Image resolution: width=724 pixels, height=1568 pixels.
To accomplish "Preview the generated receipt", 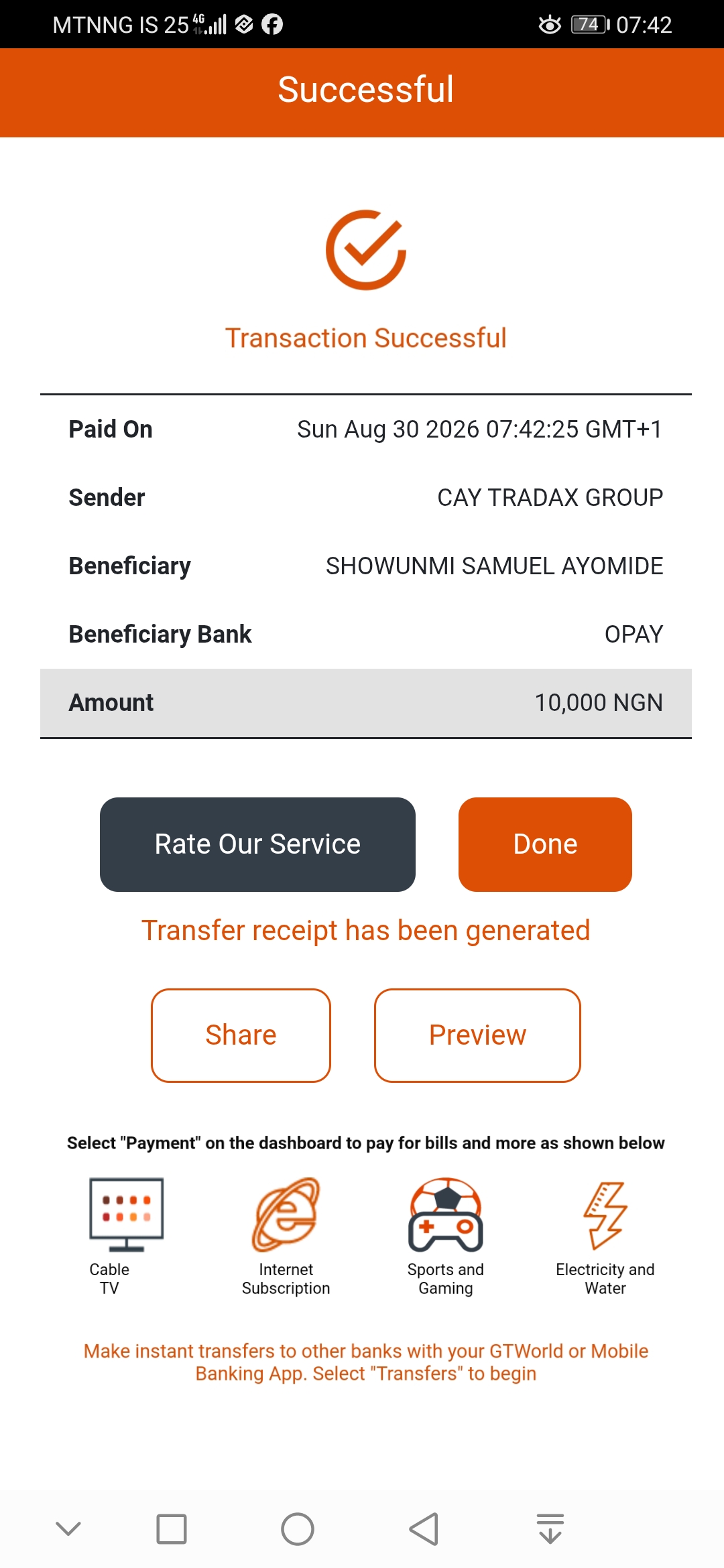I will point(477,1035).
